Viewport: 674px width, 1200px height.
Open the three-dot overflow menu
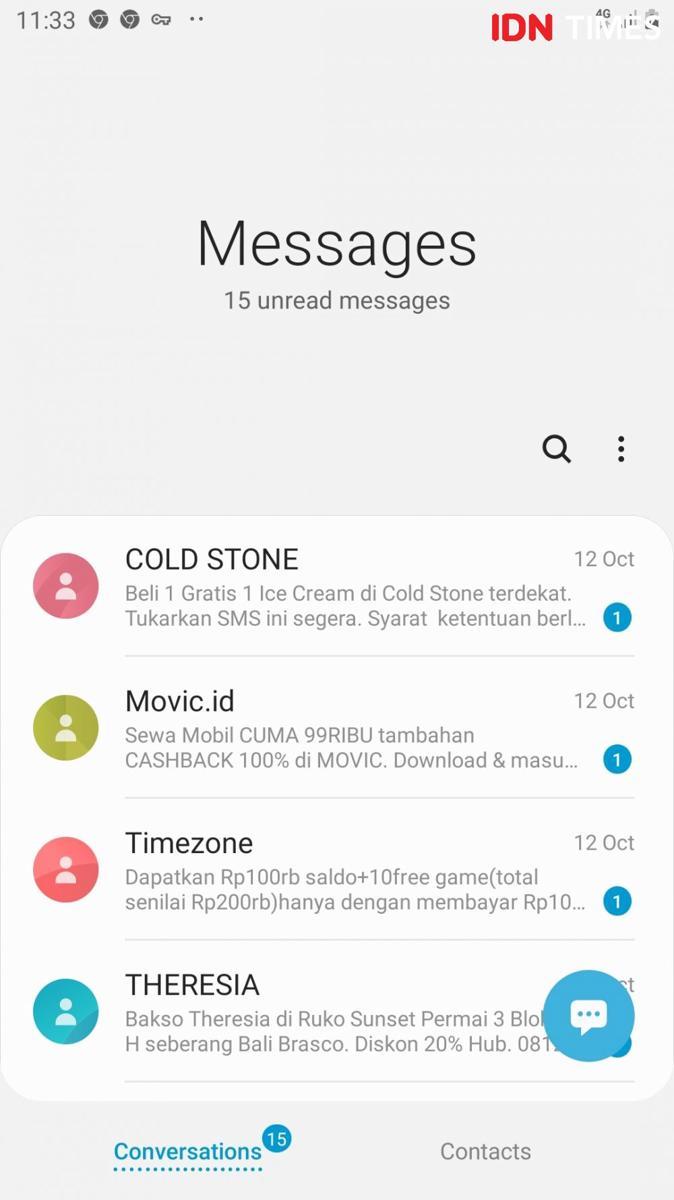621,449
